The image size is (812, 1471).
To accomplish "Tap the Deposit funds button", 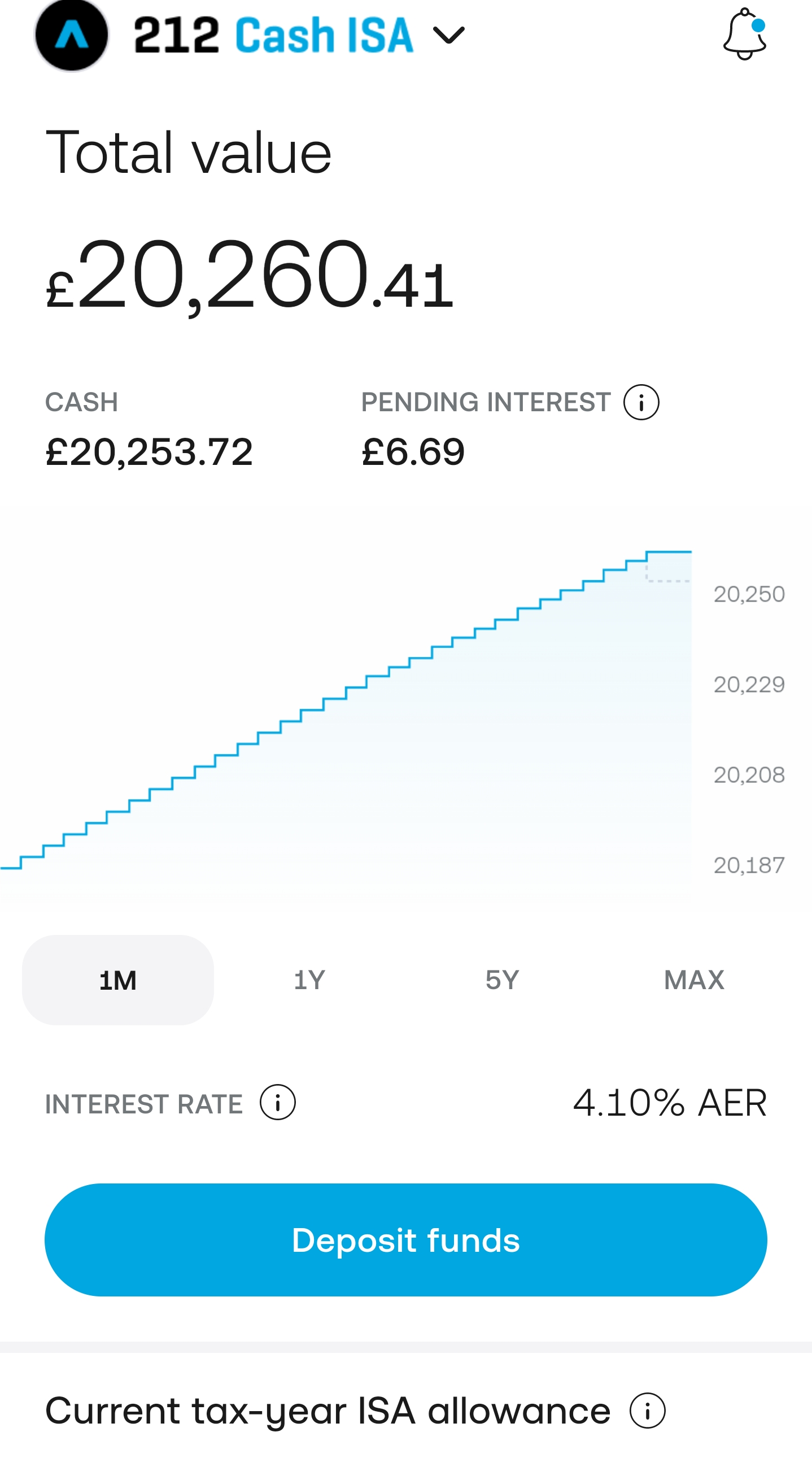I will (405, 1240).
